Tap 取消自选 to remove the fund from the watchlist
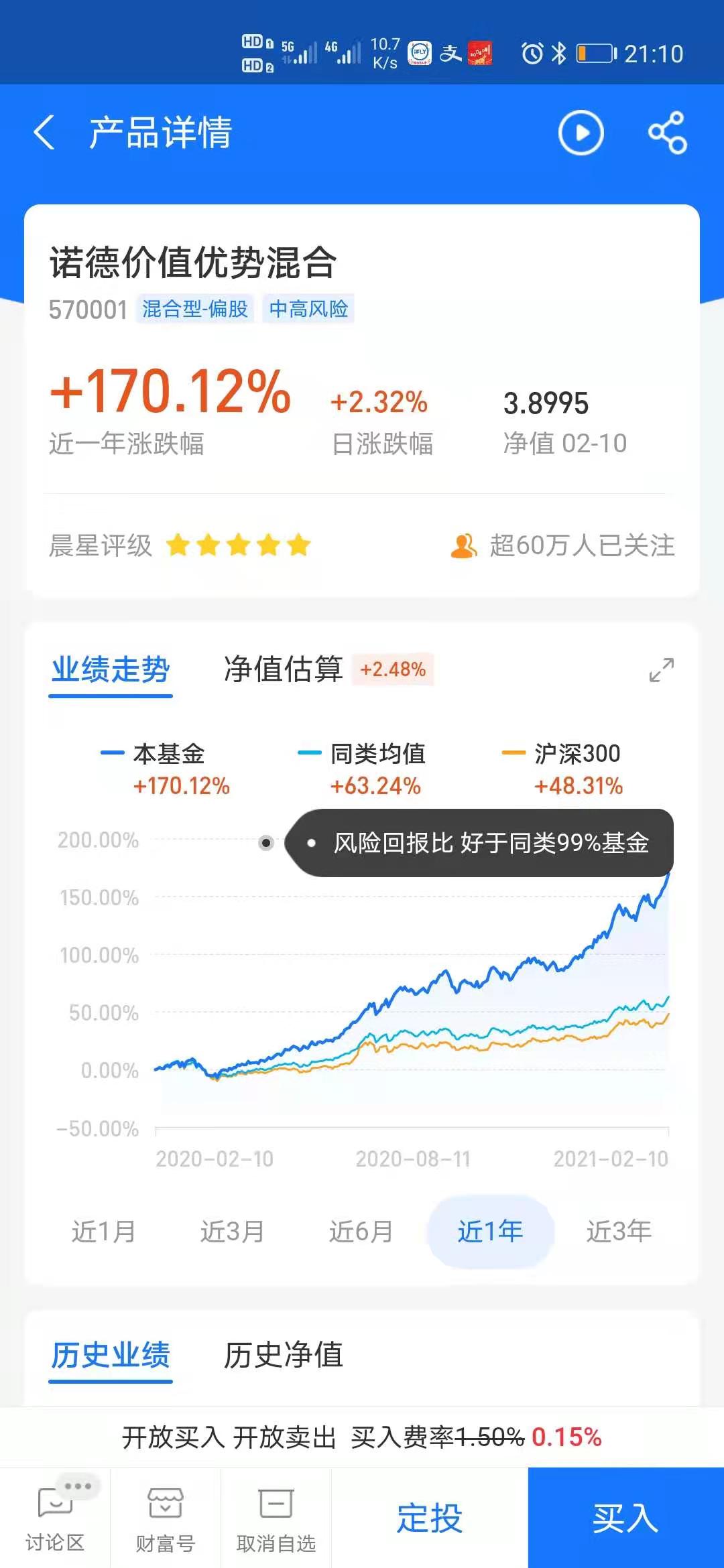Screen dimensions: 724x1568 276,1518
